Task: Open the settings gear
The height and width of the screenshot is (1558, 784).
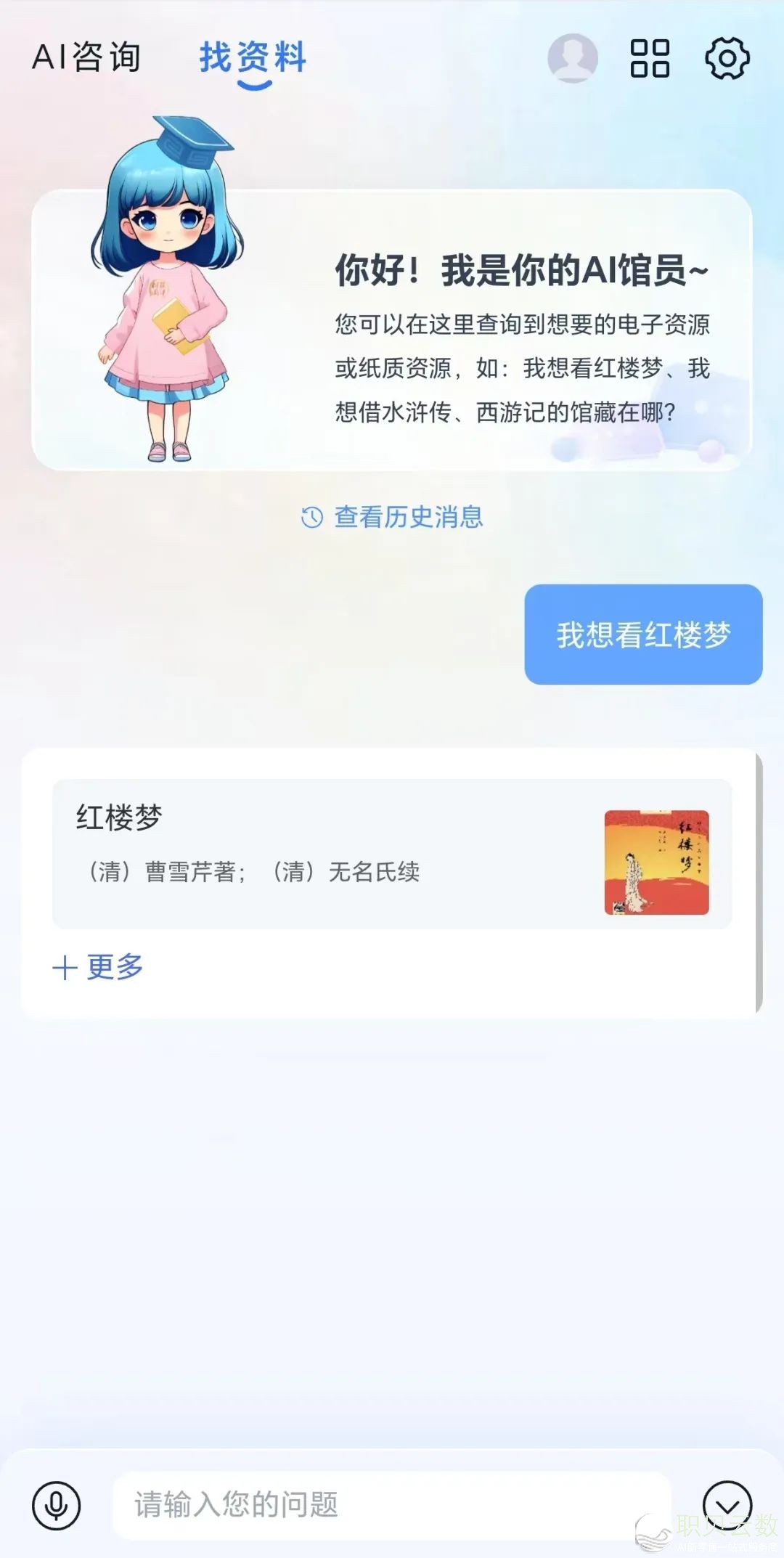Action: pos(727,58)
